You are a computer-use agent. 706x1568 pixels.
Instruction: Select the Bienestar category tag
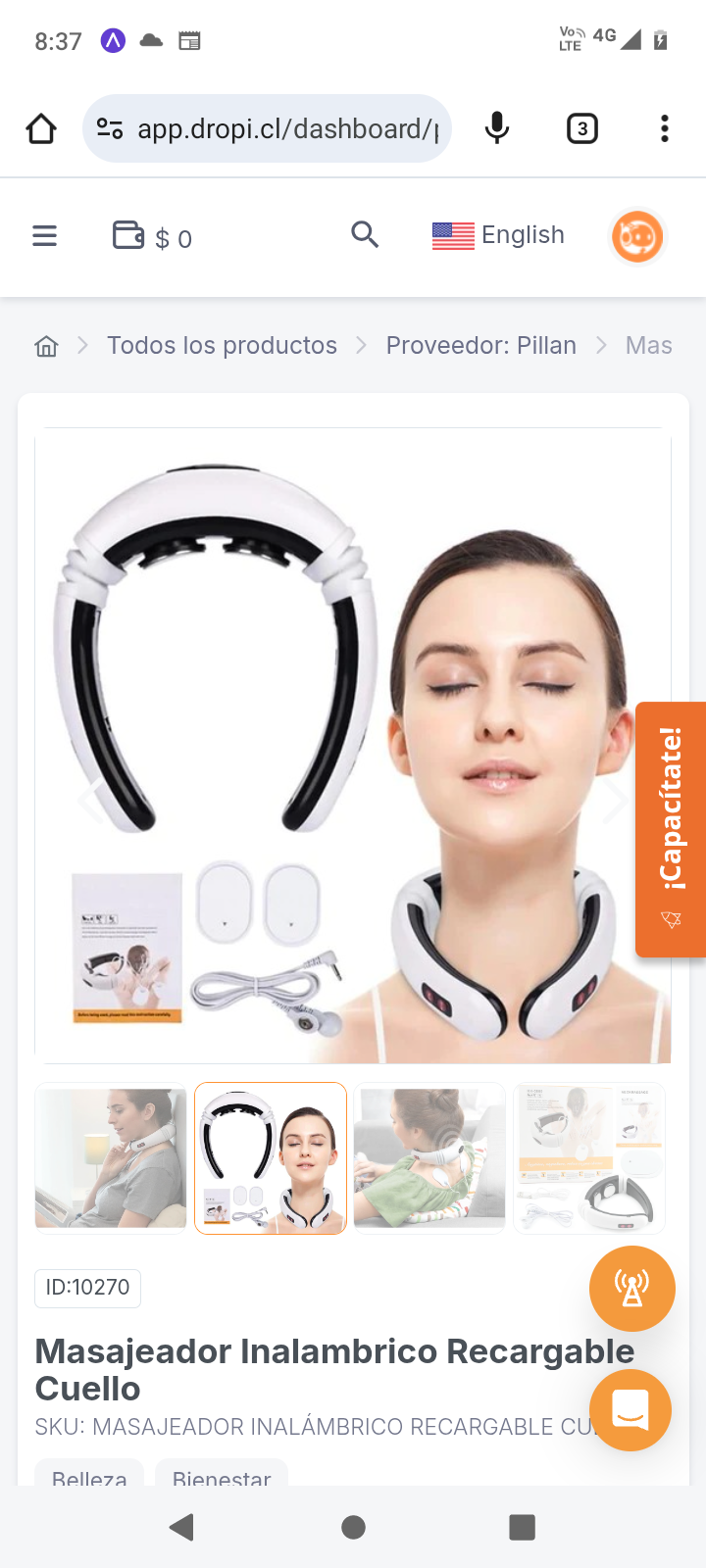coord(222,1478)
